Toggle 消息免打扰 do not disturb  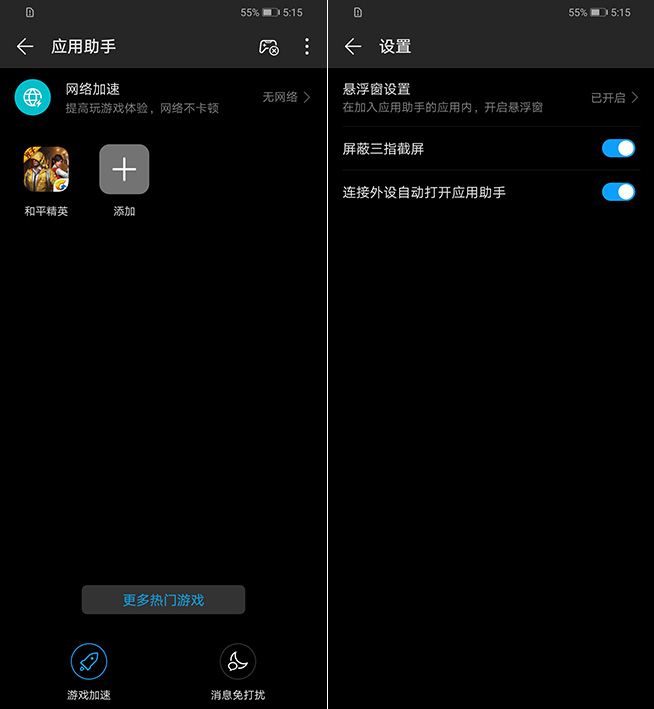tap(238, 661)
